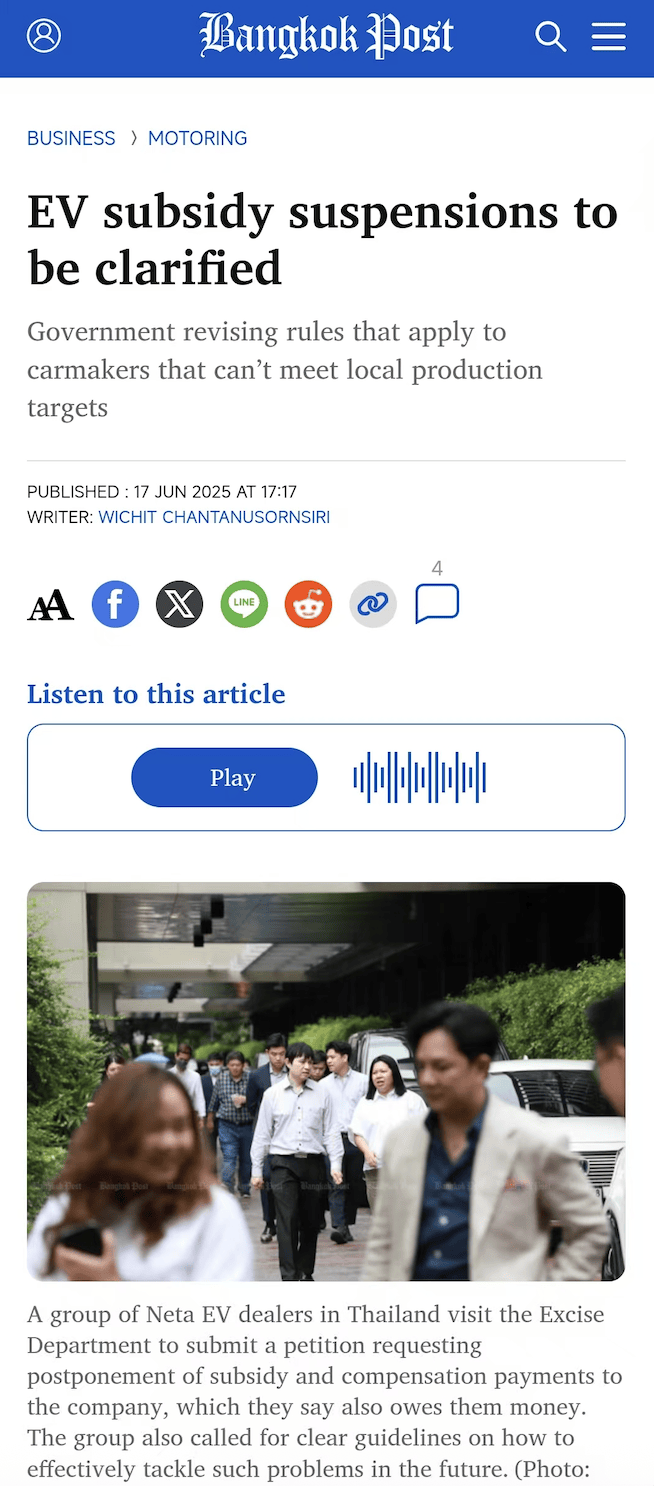
Task: View articles by Wichit Chantanusornsiri
Action: (x=214, y=517)
